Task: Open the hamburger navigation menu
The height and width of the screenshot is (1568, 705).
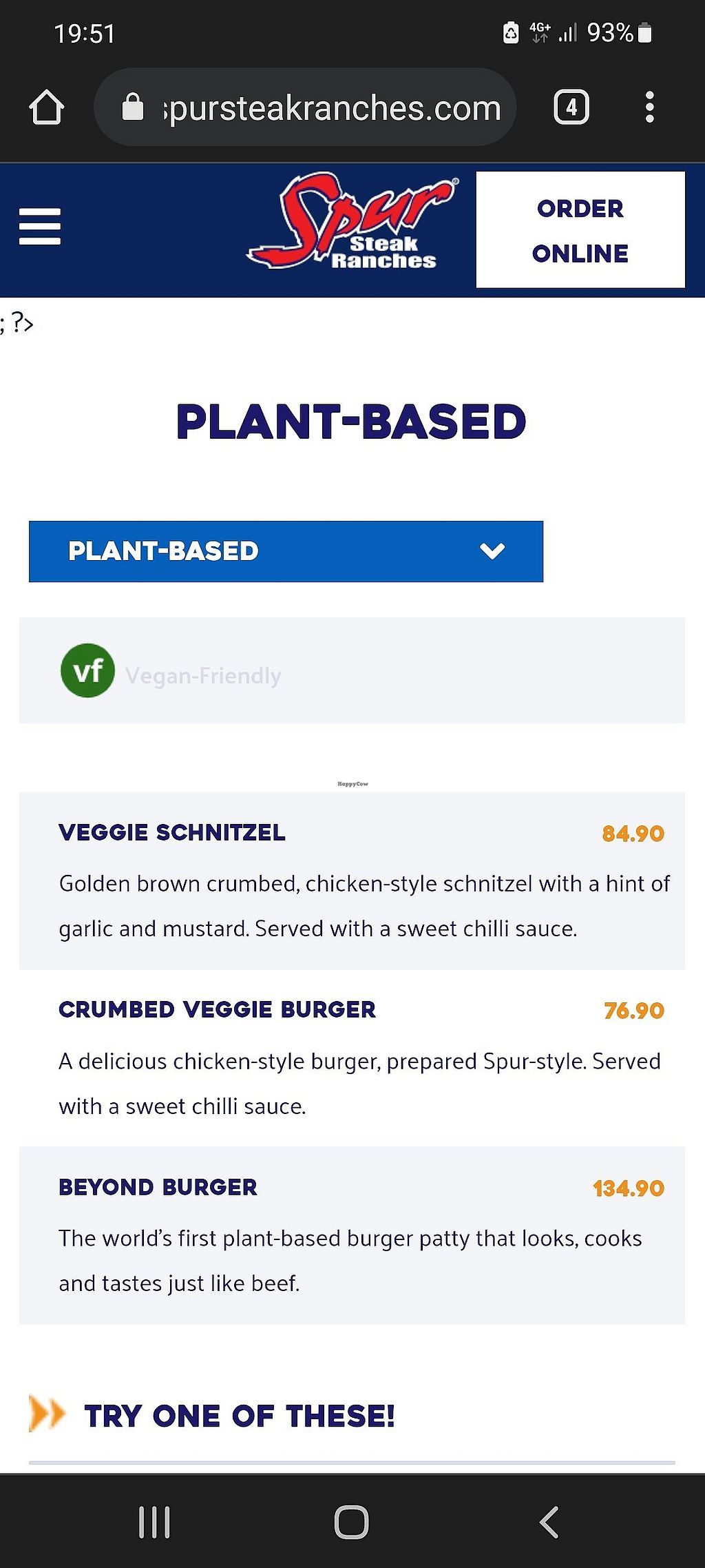Action: tap(40, 227)
